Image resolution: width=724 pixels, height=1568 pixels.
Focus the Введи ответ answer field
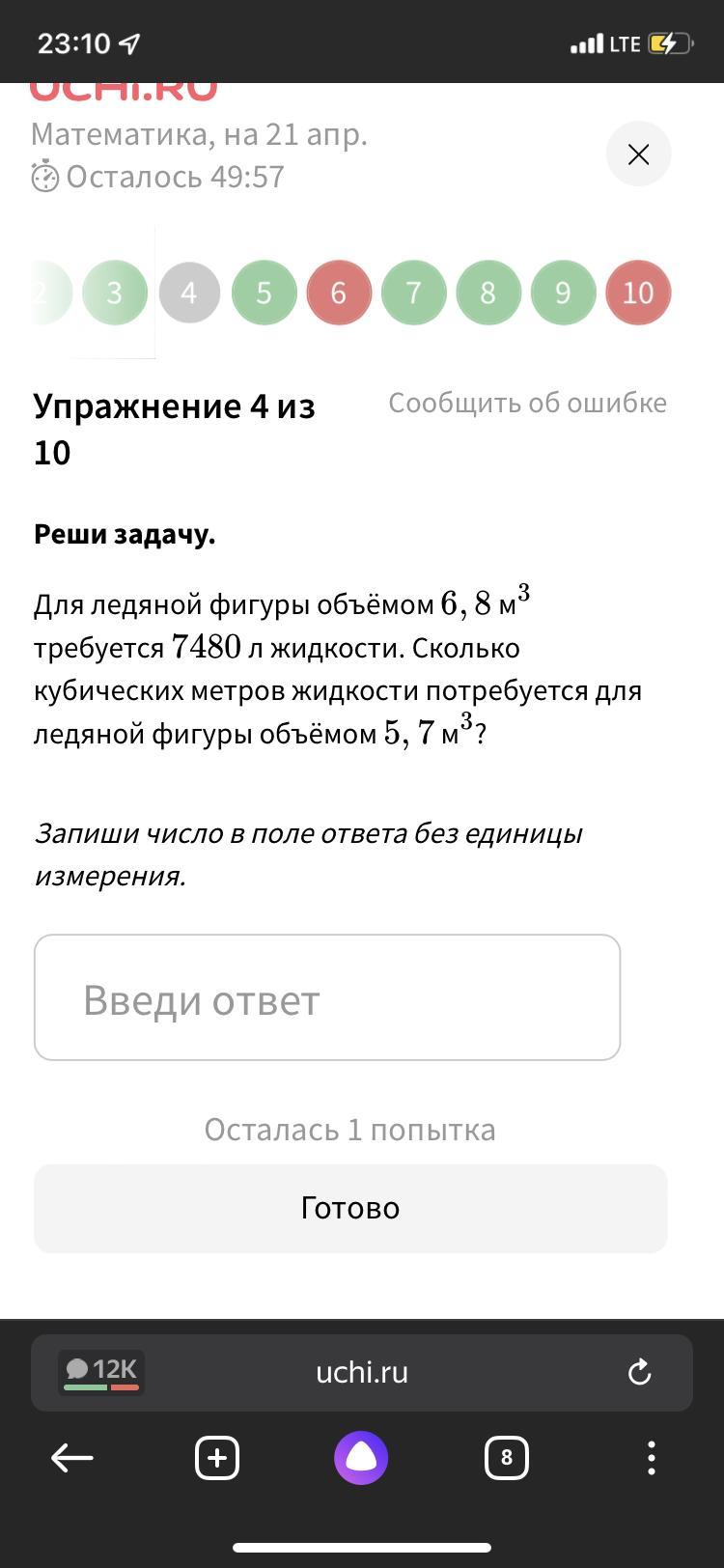coord(327,997)
